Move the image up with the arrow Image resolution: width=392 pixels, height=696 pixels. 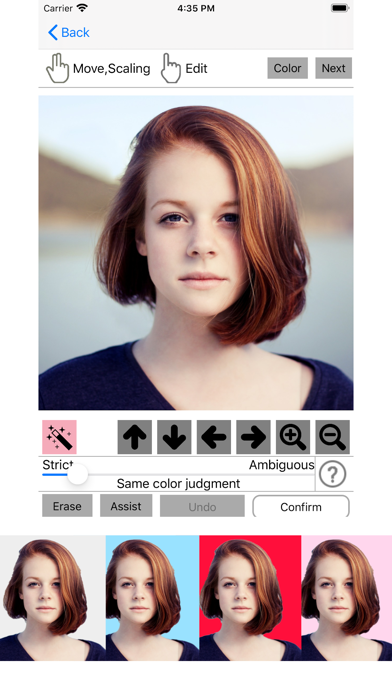pyautogui.click(x=135, y=437)
